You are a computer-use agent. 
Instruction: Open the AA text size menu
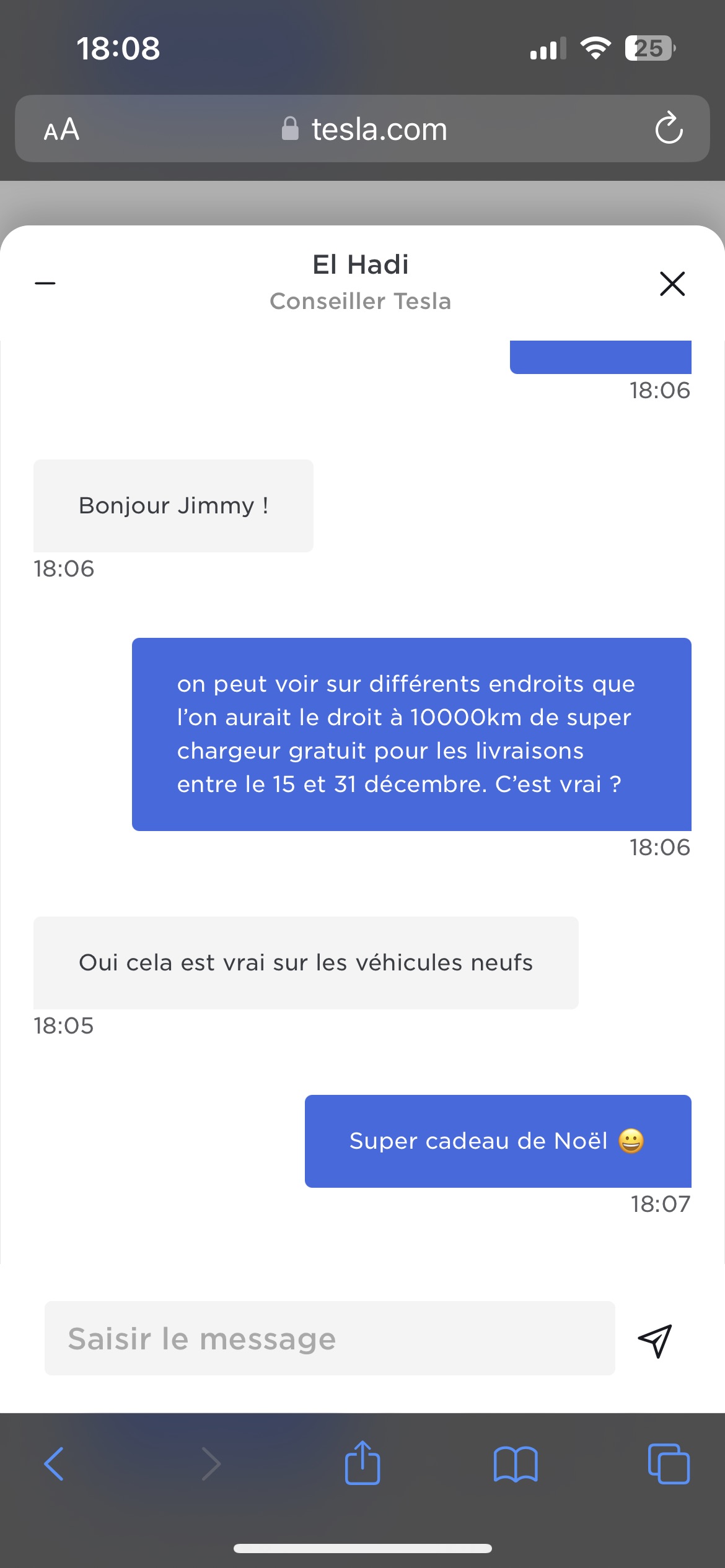(61, 129)
